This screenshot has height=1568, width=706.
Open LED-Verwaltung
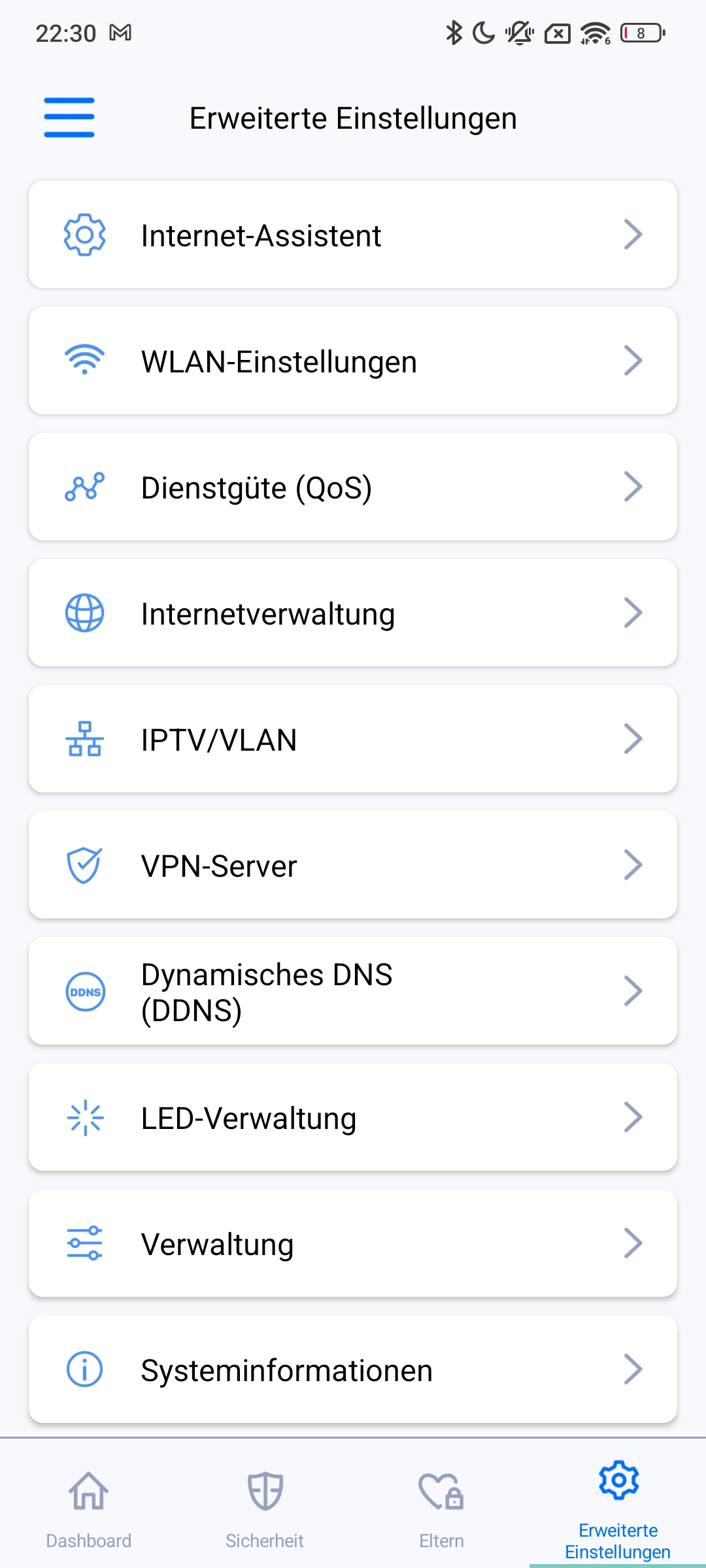[353, 1117]
